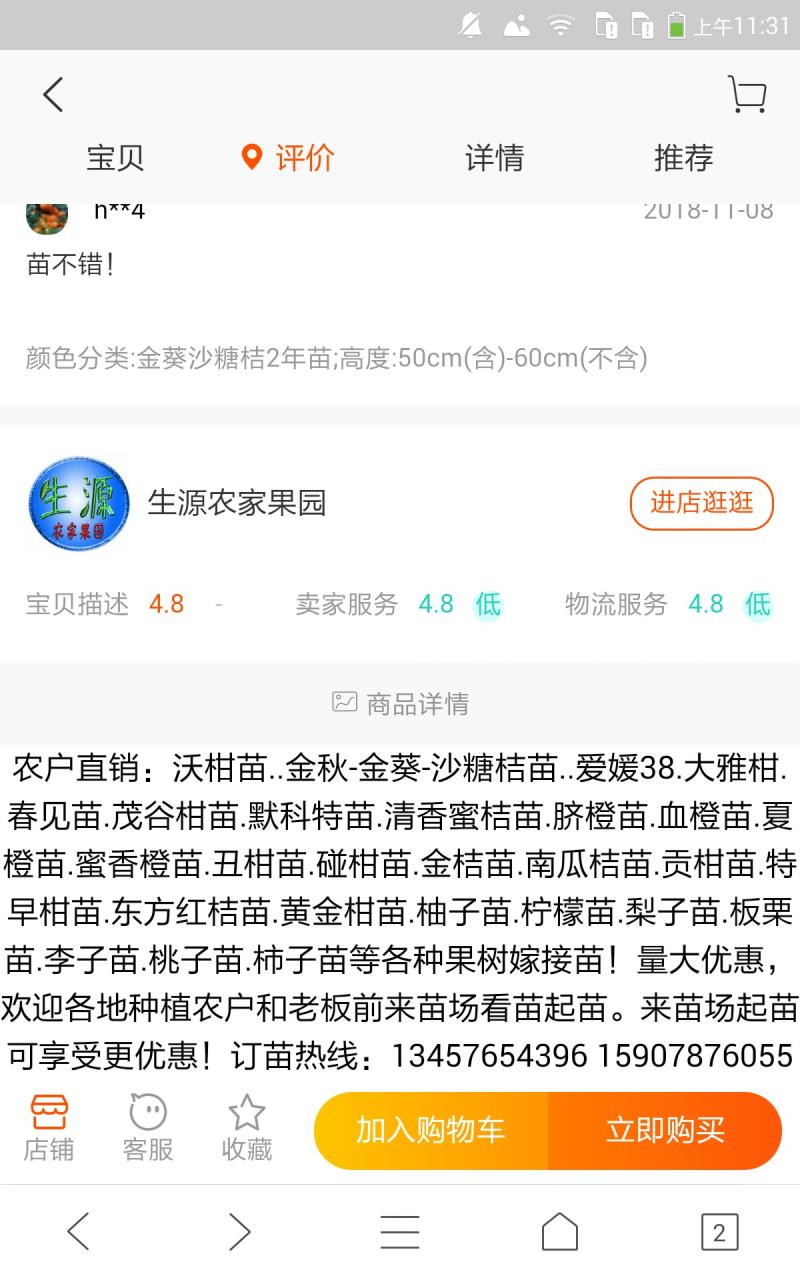Open the browser menu
Screen dimensions: 800x1280
(x=400, y=1232)
